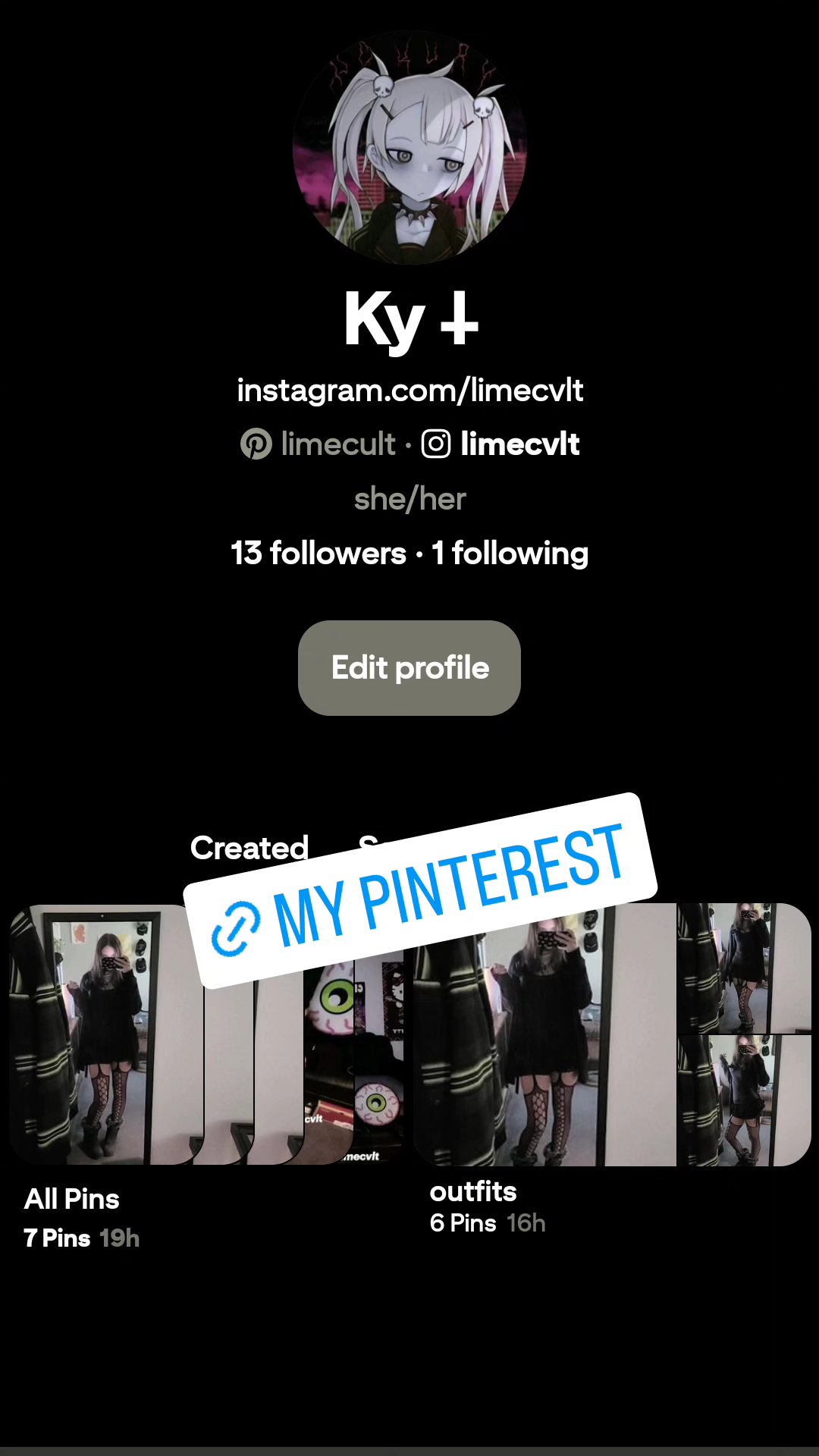Image resolution: width=819 pixels, height=1456 pixels.
Task: Open the circular anime profile avatar
Action: (x=409, y=146)
